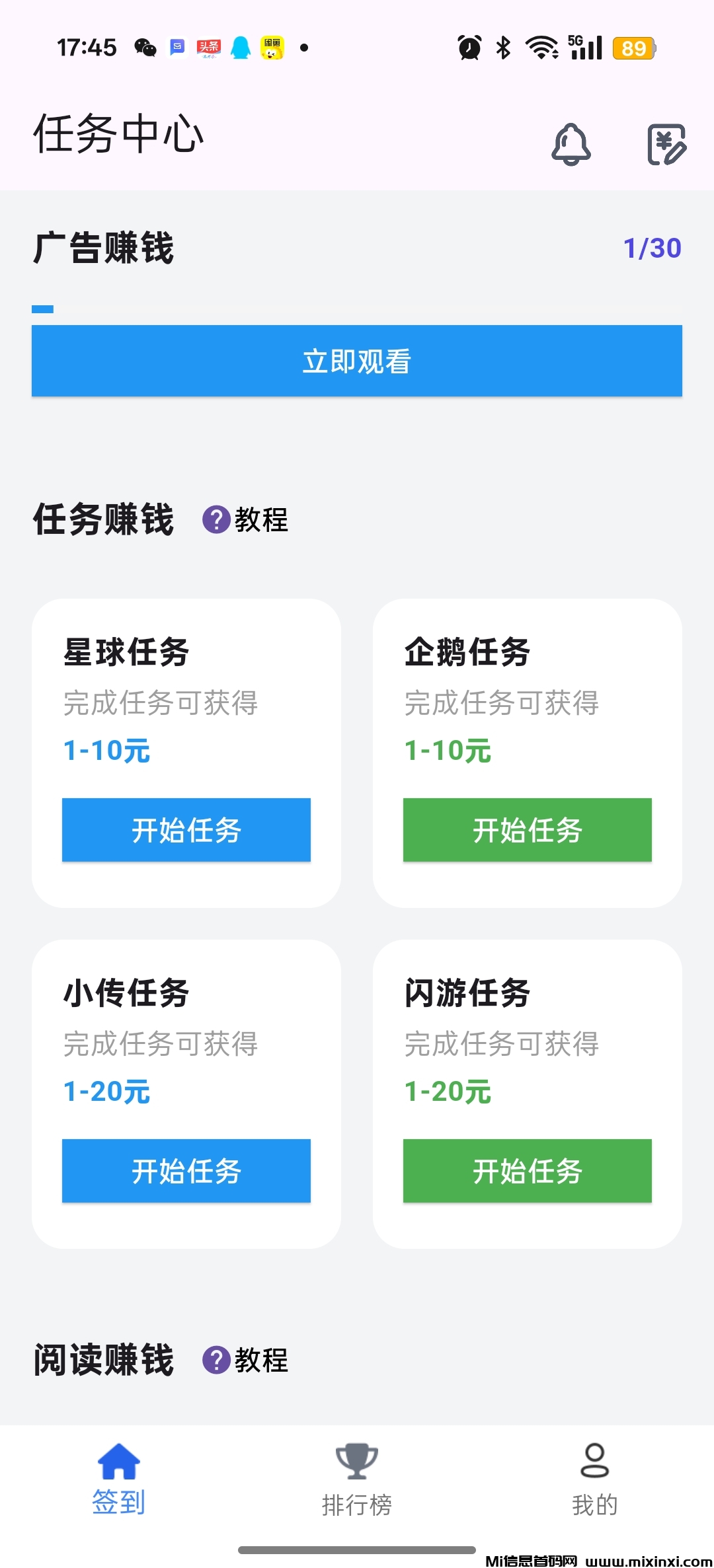The image size is (714, 1568).
Task: Open the WeChat icon in status bar
Action: pyautogui.click(x=147, y=47)
